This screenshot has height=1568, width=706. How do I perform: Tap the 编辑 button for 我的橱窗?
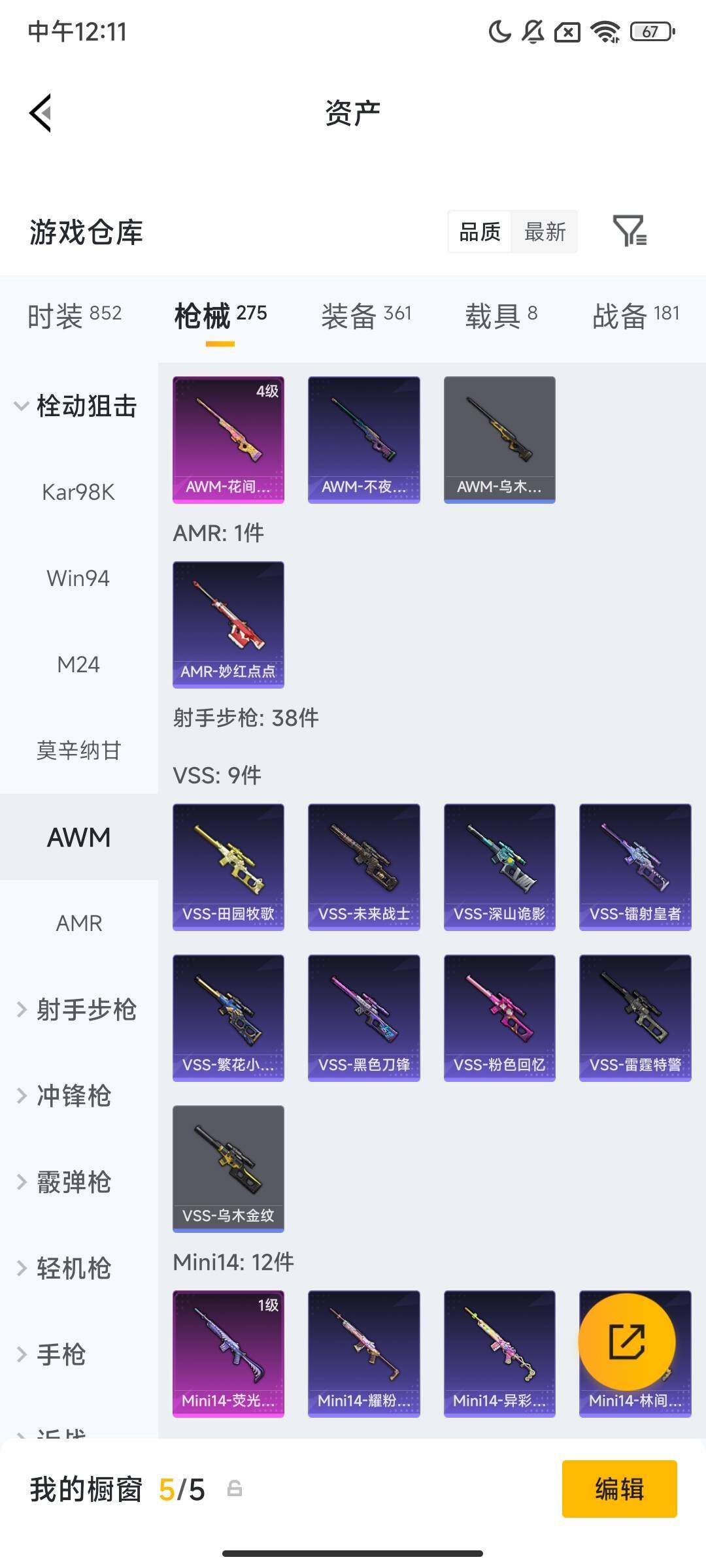click(619, 1489)
